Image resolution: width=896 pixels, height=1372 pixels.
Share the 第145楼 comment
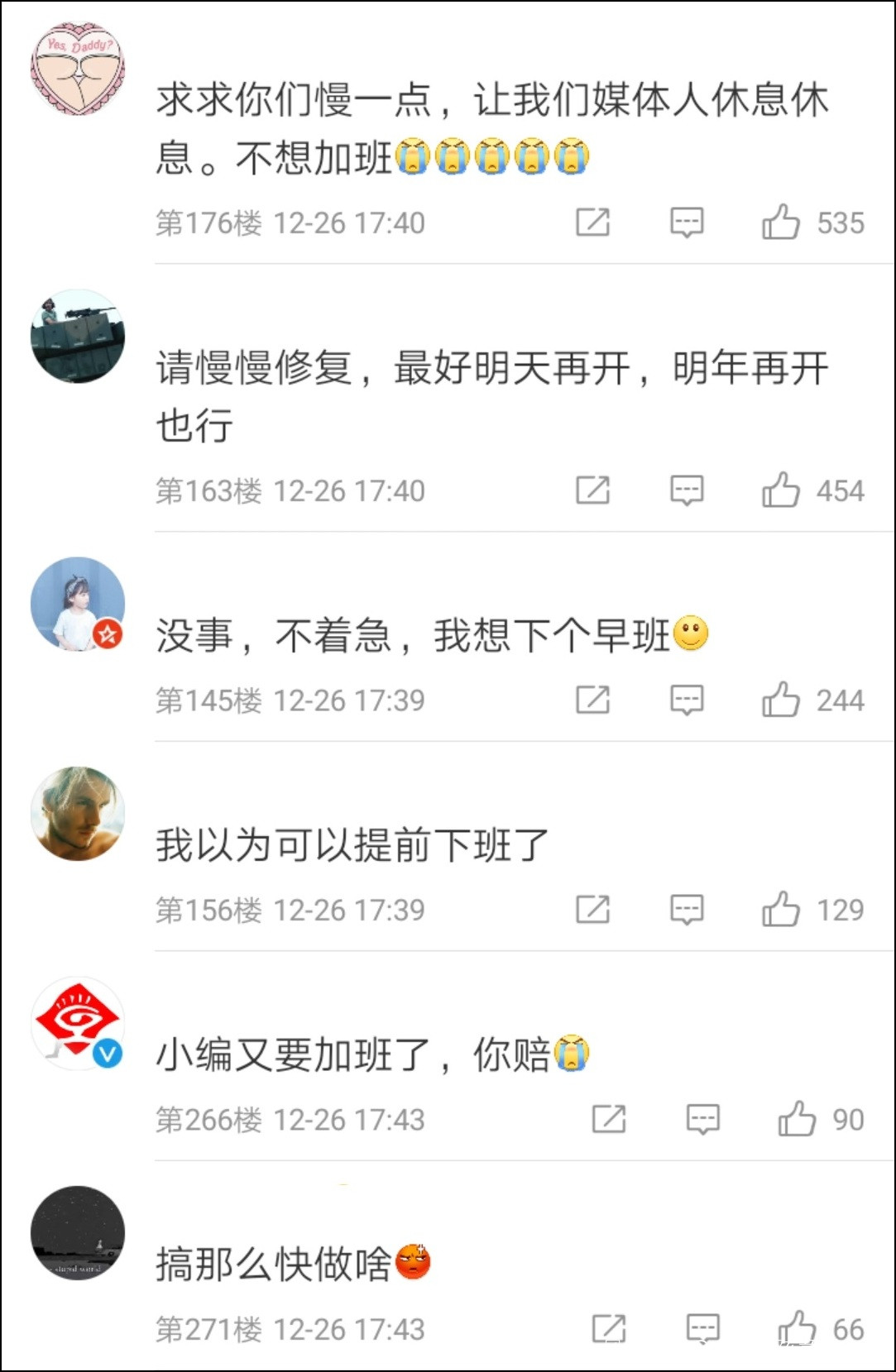(x=592, y=700)
